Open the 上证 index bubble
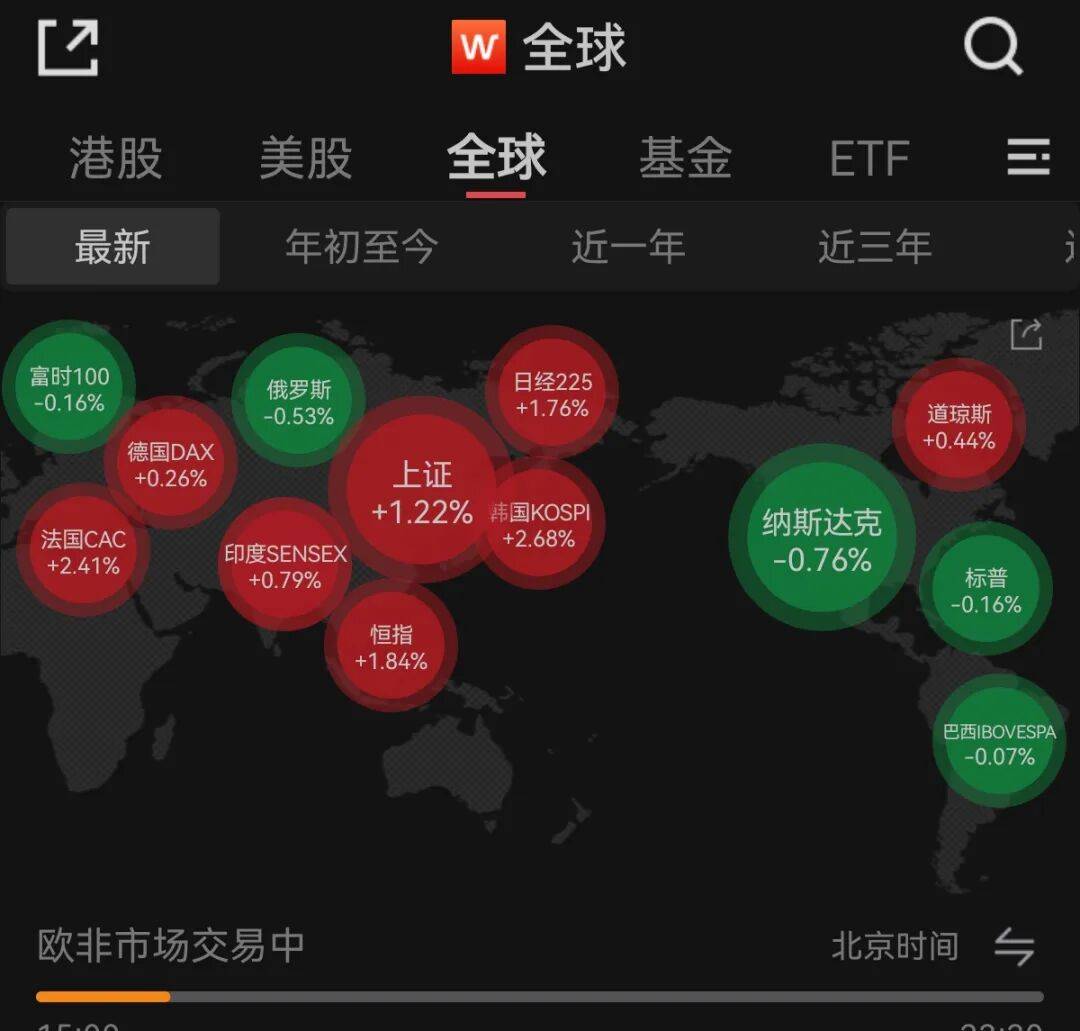Viewport: 1080px width, 1031px height. coord(421,491)
